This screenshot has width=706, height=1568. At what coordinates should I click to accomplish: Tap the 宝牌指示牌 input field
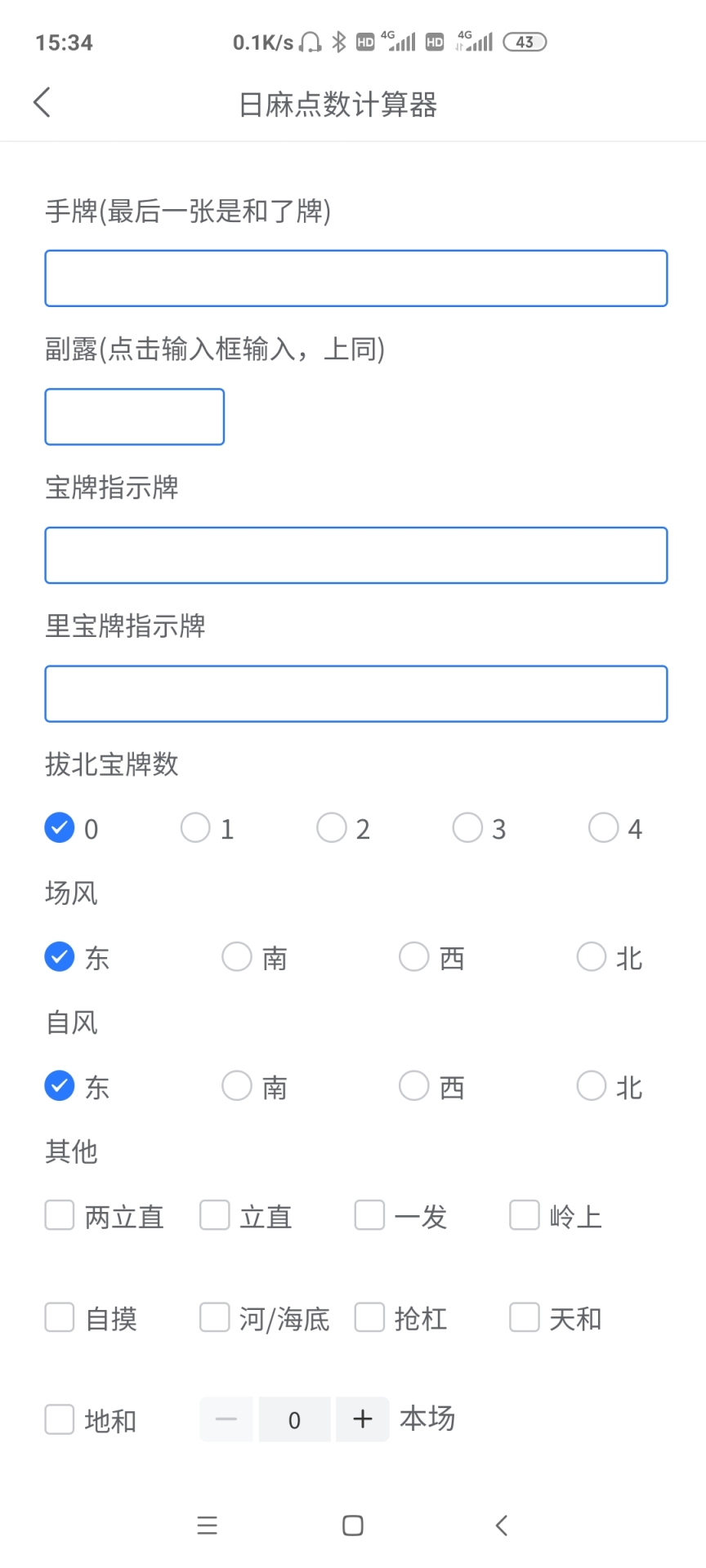coord(355,555)
